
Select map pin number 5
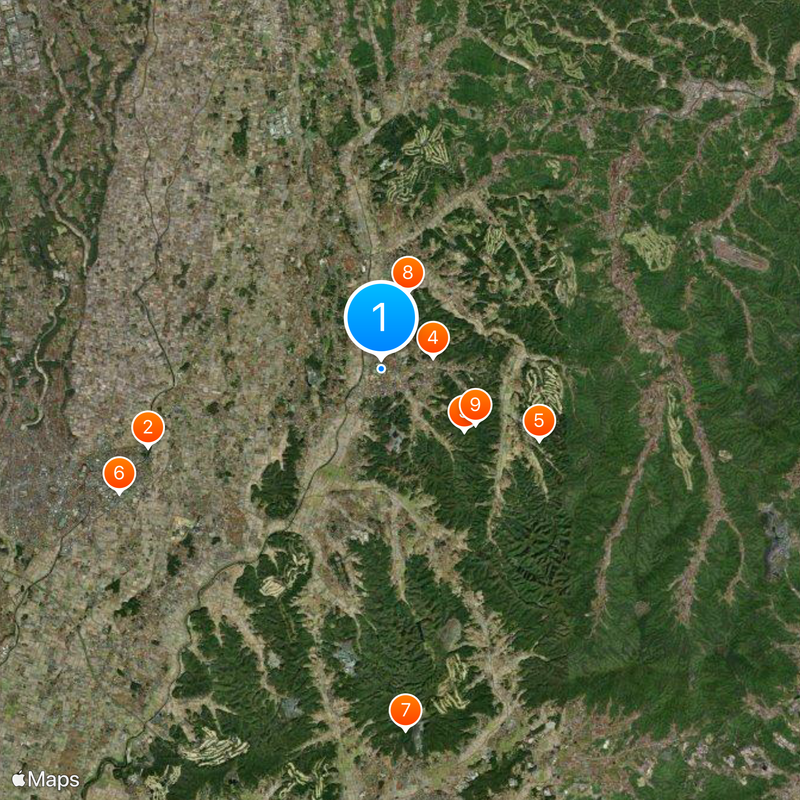[538, 420]
